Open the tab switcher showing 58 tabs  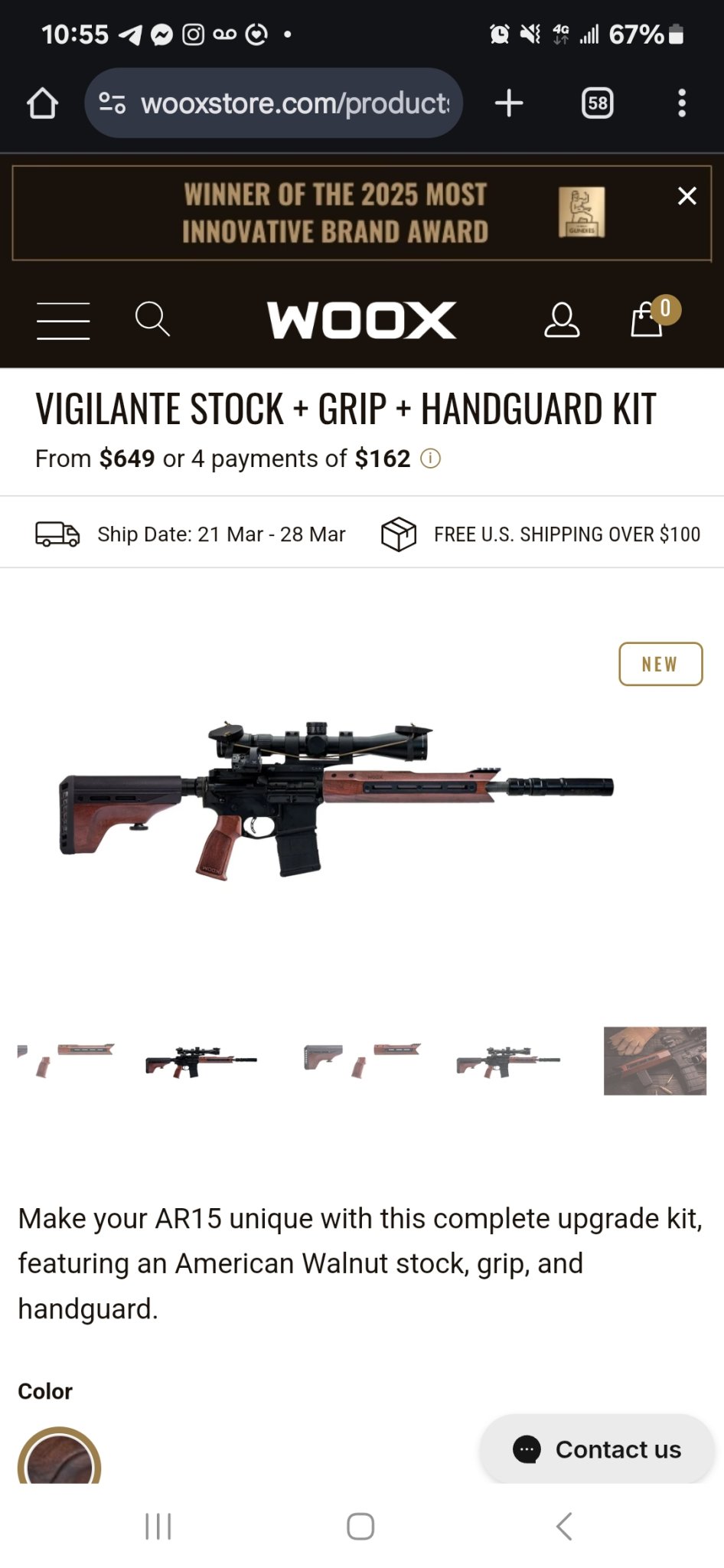pyautogui.click(x=597, y=103)
